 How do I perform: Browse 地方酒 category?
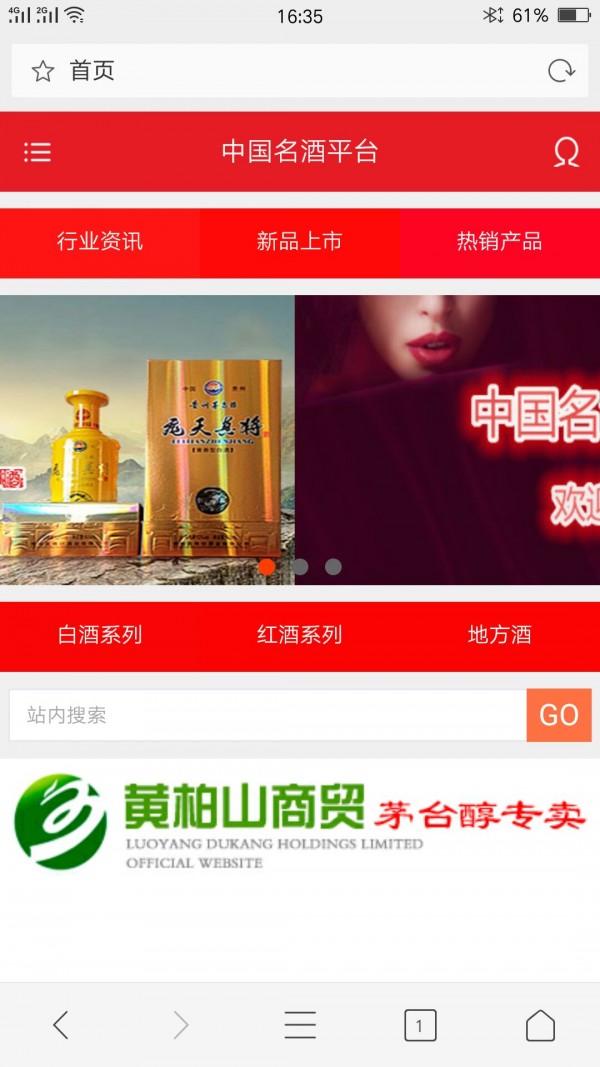coord(499,635)
